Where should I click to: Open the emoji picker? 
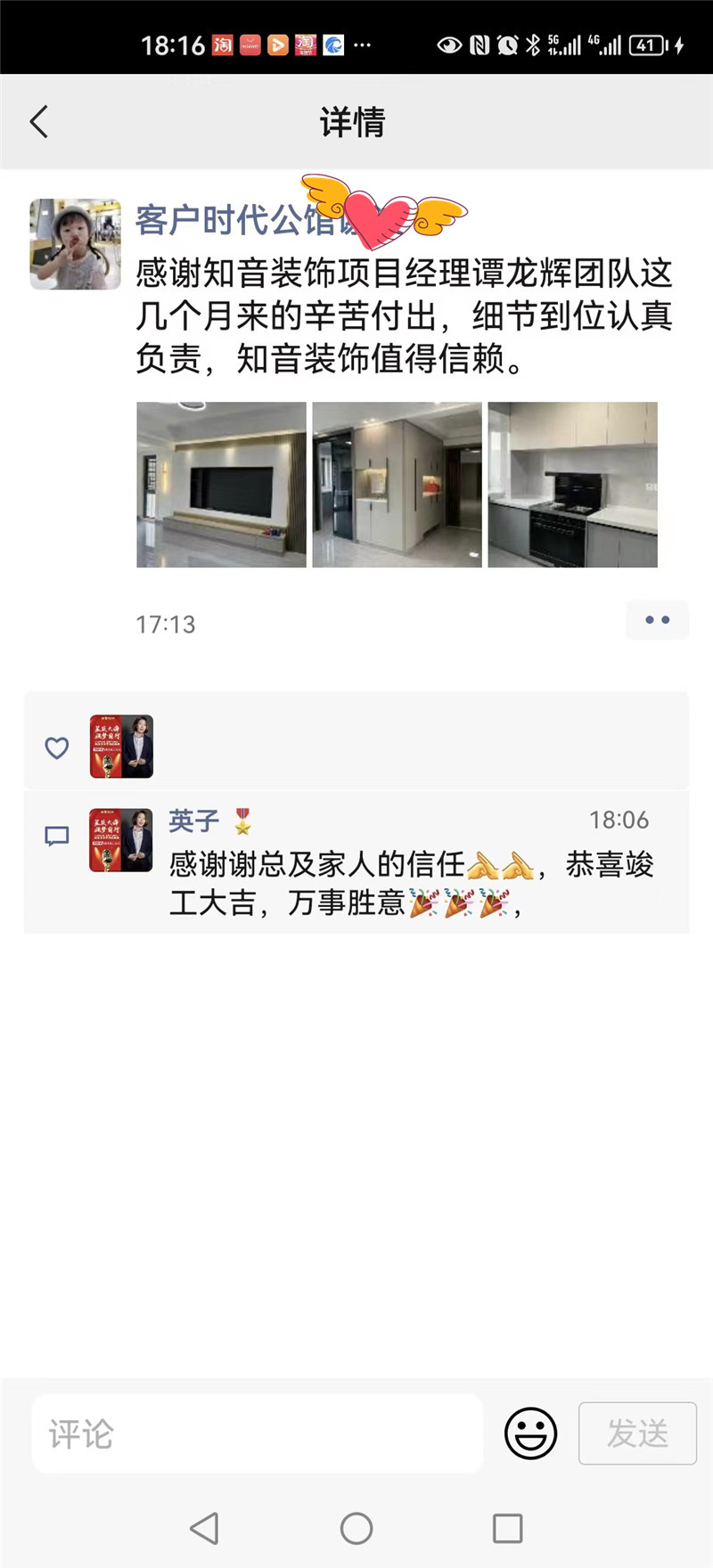click(530, 1433)
